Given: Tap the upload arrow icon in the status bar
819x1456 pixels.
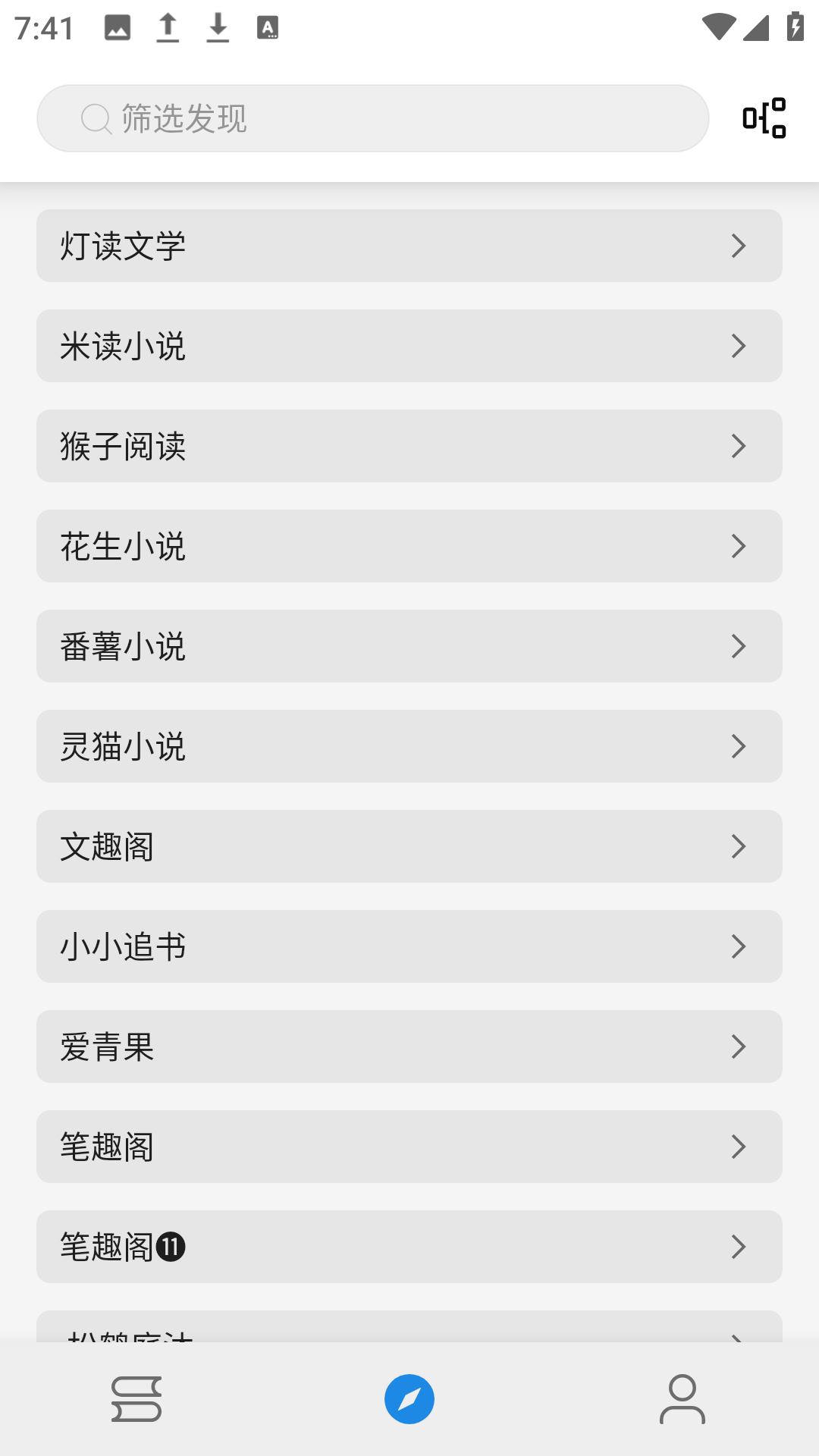Looking at the screenshot, I should click(x=167, y=27).
